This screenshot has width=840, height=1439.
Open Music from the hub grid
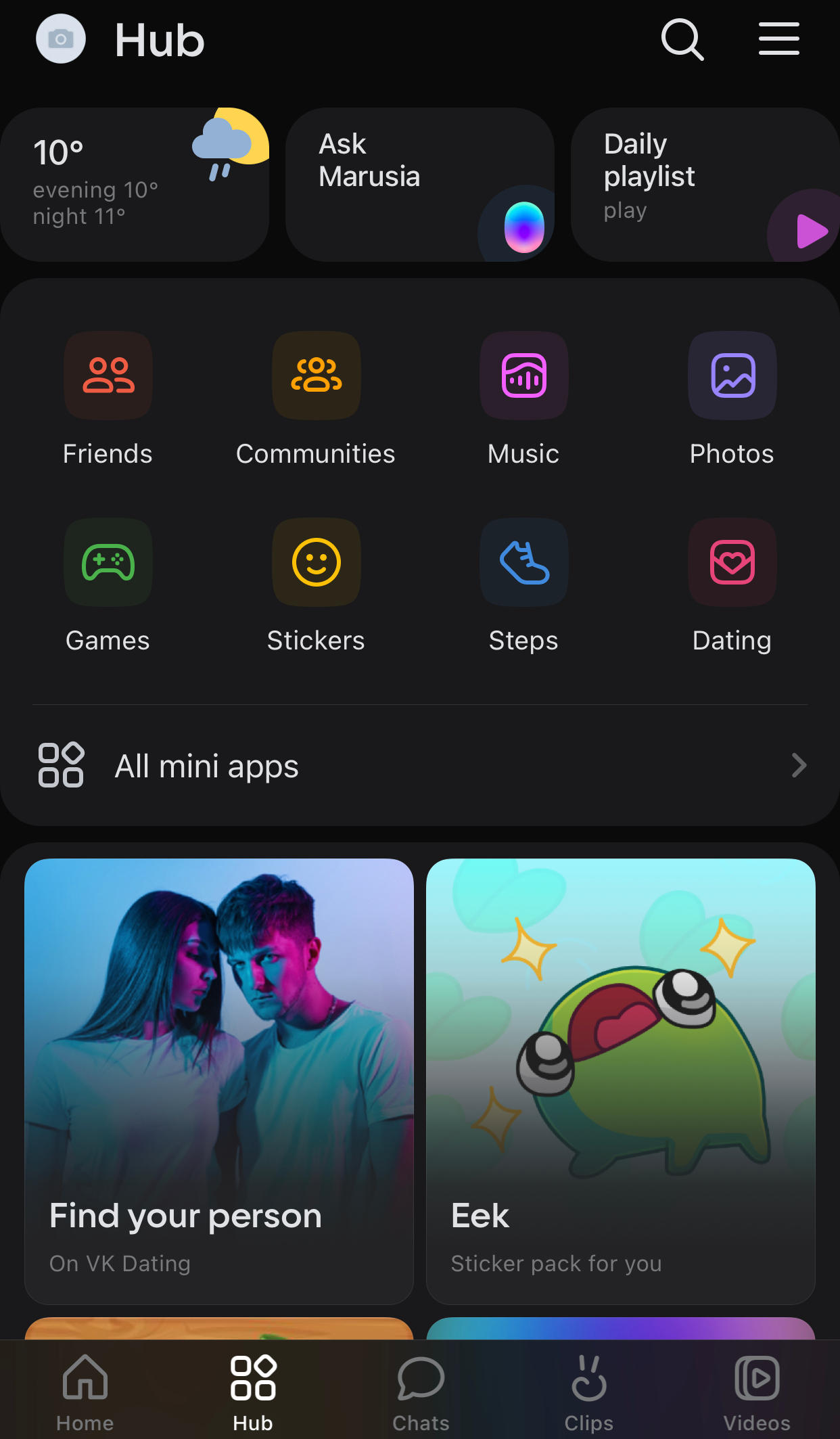click(x=523, y=376)
